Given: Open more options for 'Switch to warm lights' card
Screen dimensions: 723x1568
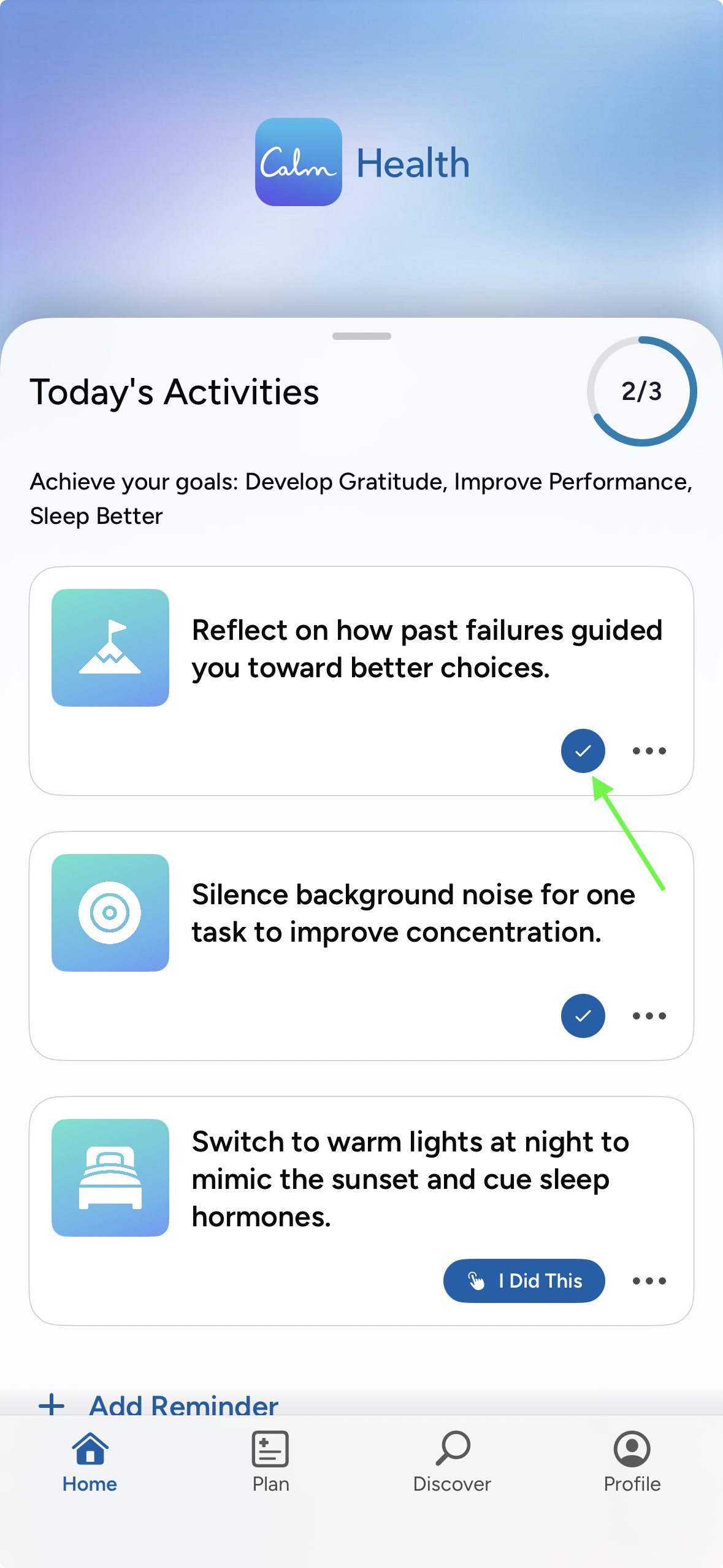Looking at the screenshot, I should 649,1281.
